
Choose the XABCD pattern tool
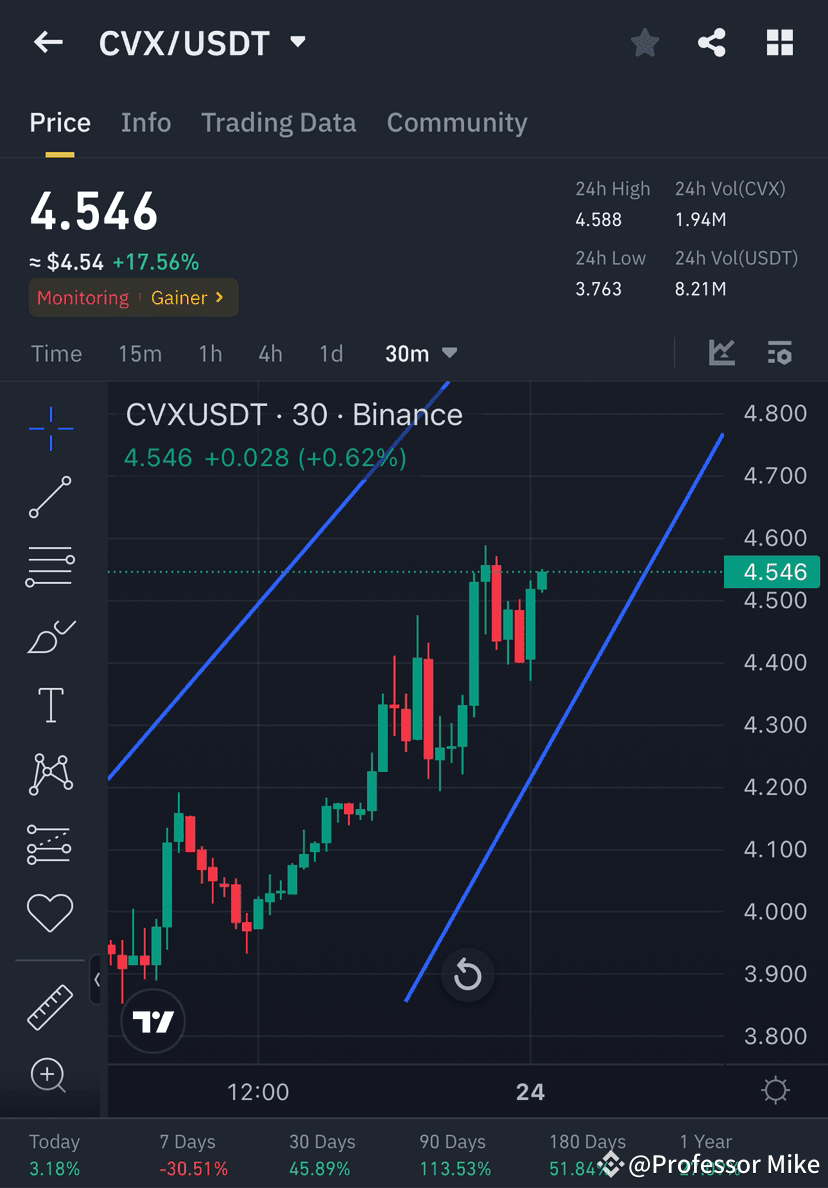(x=50, y=774)
